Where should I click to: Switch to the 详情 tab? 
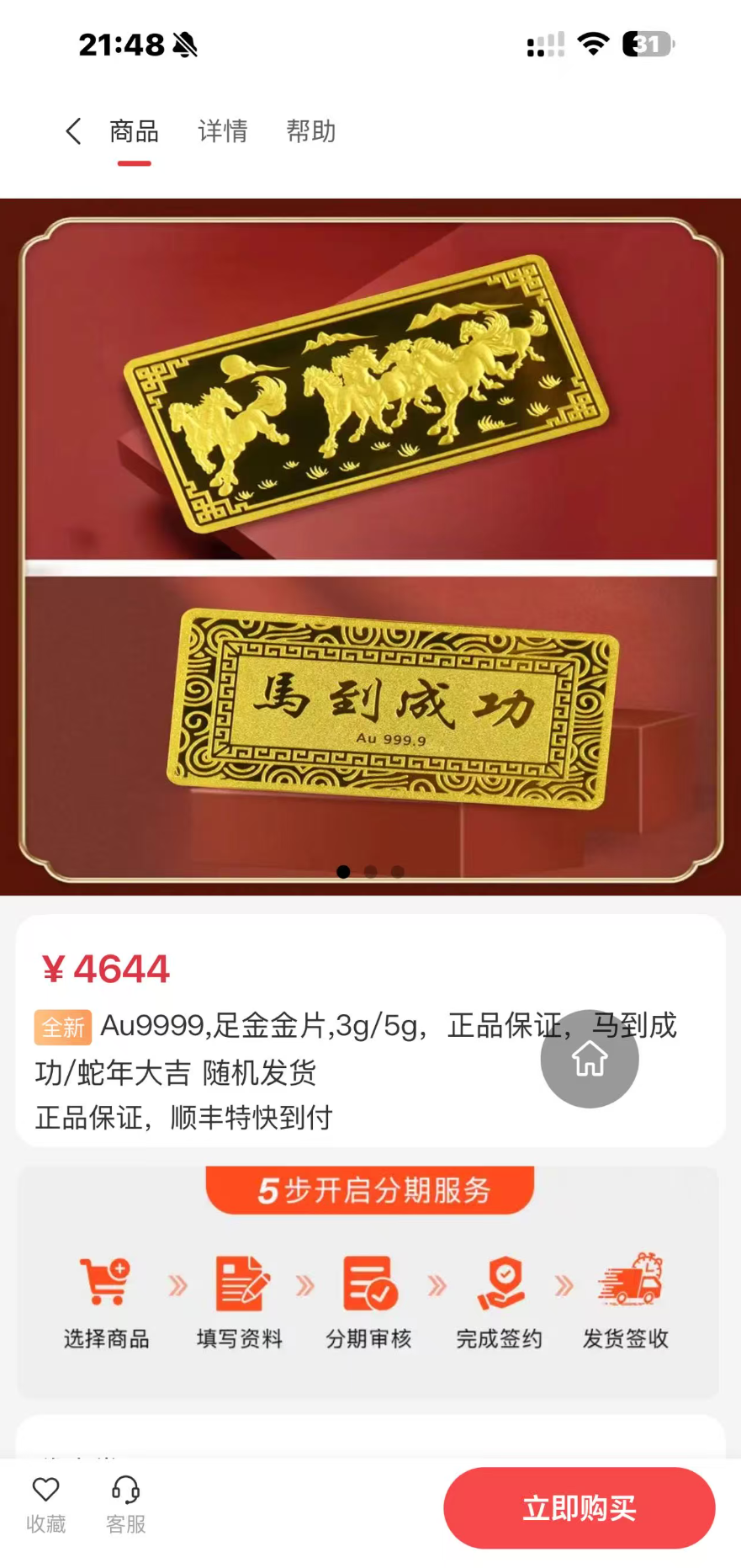(x=223, y=131)
